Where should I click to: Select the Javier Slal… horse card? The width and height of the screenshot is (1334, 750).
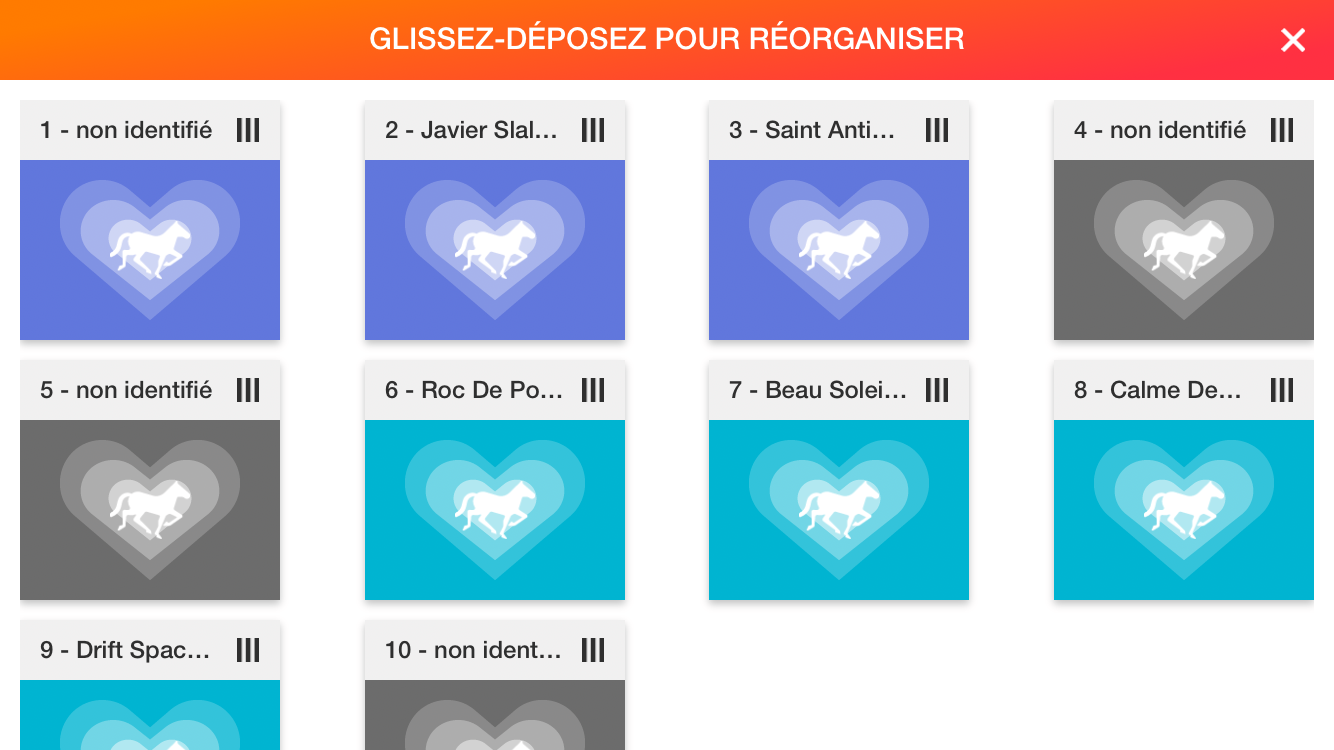pos(494,249)
